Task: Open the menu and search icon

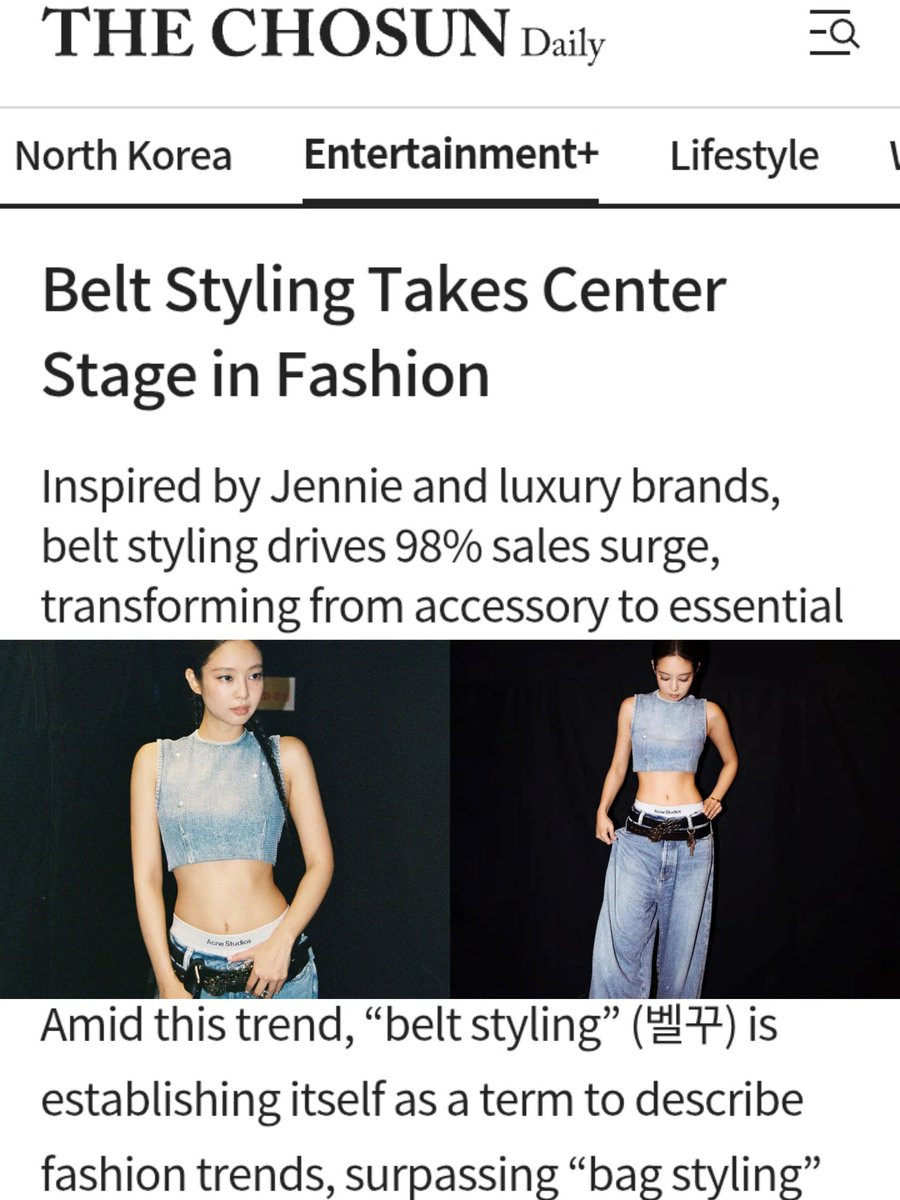Action: [x=834, y=36]
